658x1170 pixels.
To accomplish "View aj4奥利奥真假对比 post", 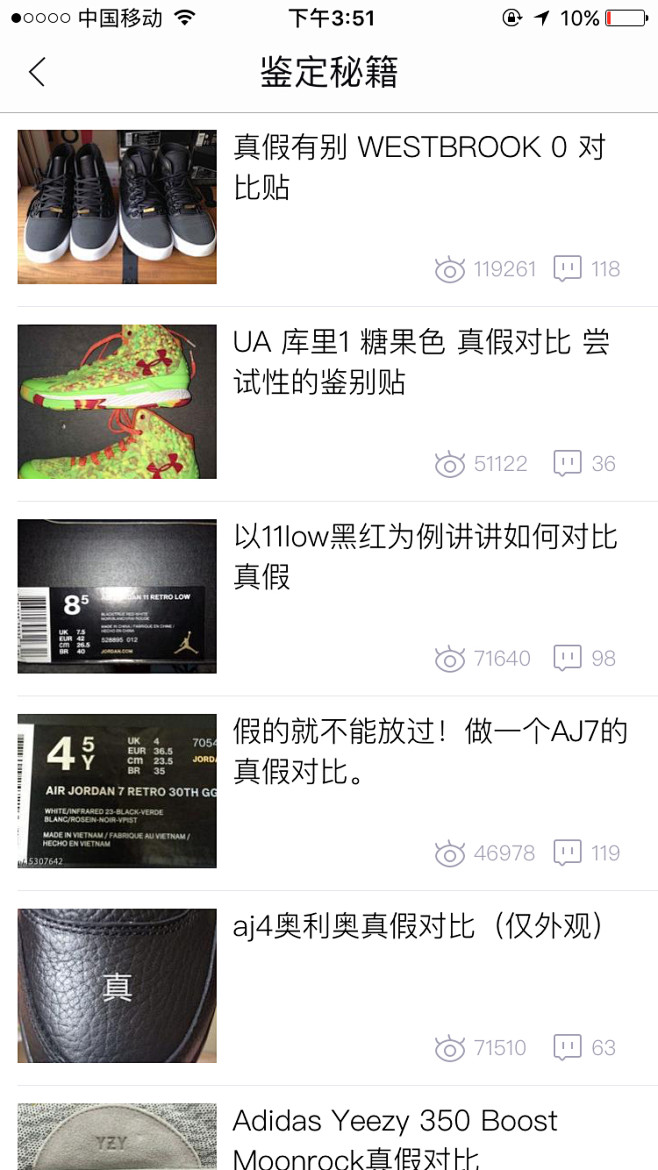I will (418, 927).
